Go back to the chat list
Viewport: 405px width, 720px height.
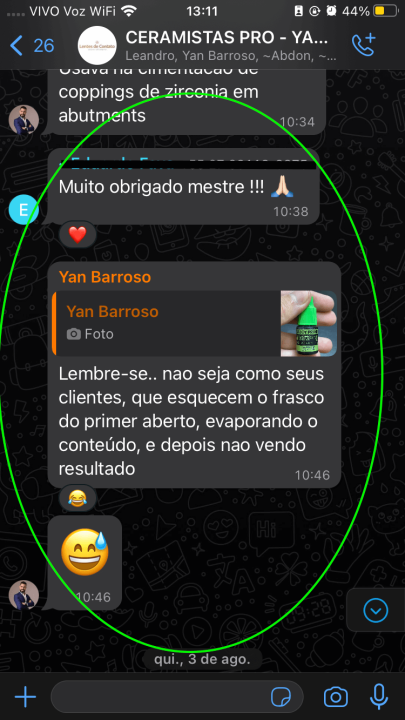[31, 46]
